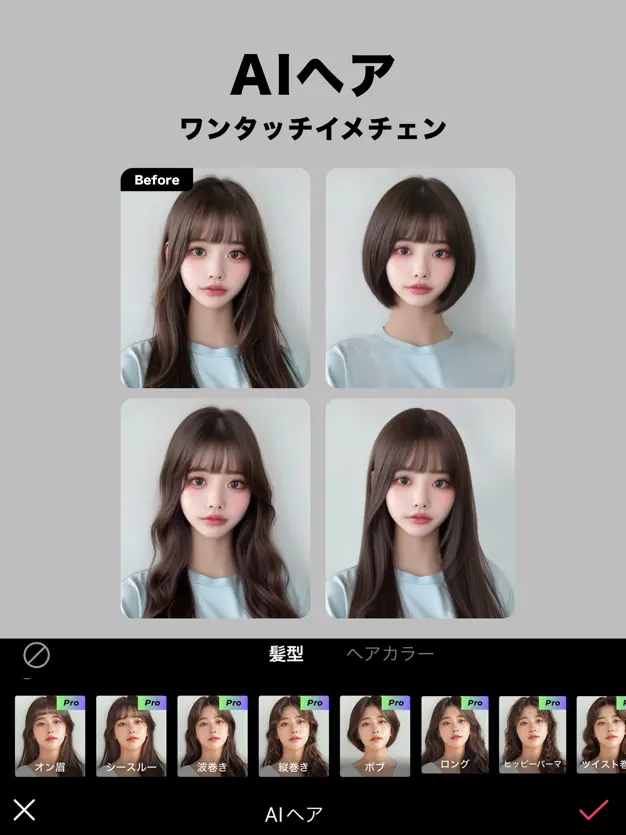
Task: Confirm the AIヘア edit with the checkmark
Action: coord(593,810)
